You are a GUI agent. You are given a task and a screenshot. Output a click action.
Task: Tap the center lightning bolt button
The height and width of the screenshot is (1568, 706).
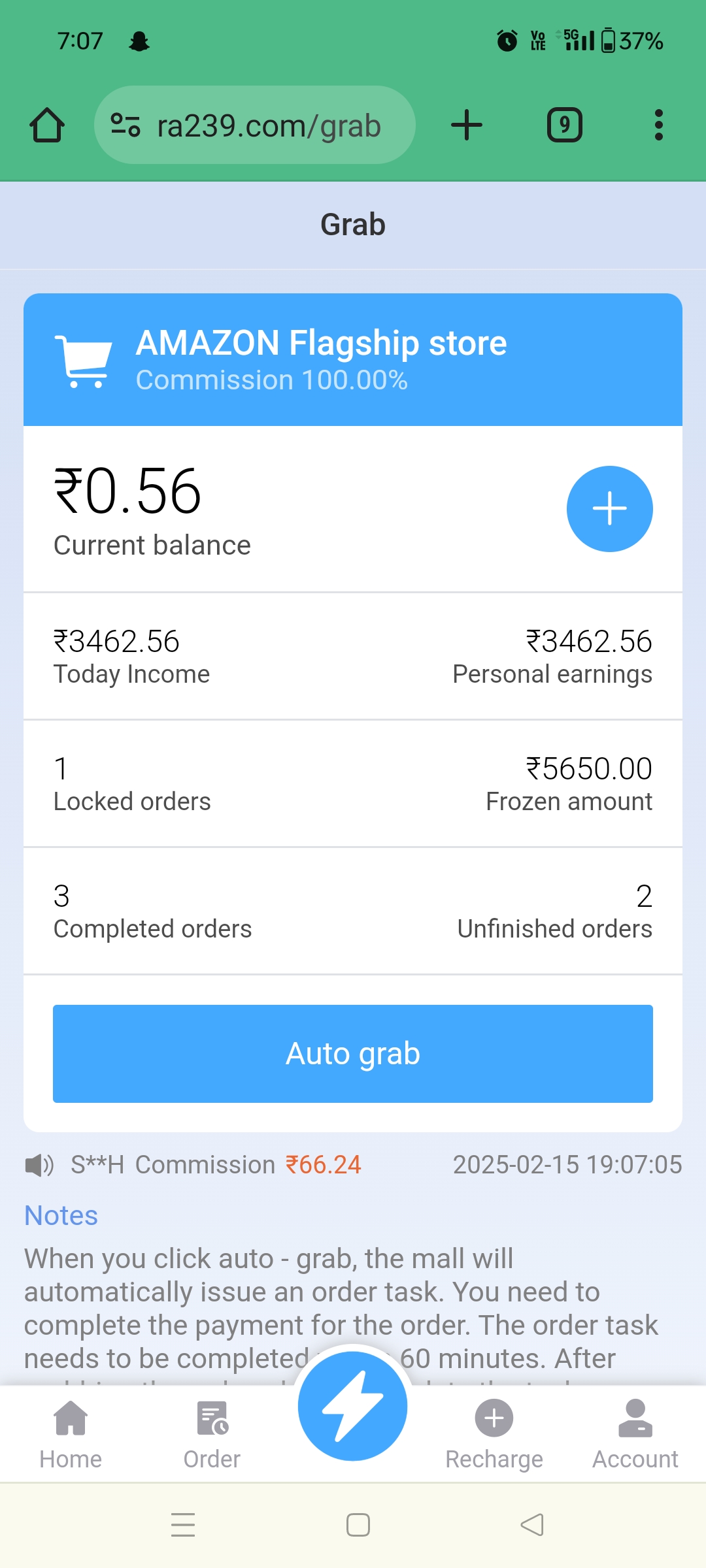[x=353, y=1406]
